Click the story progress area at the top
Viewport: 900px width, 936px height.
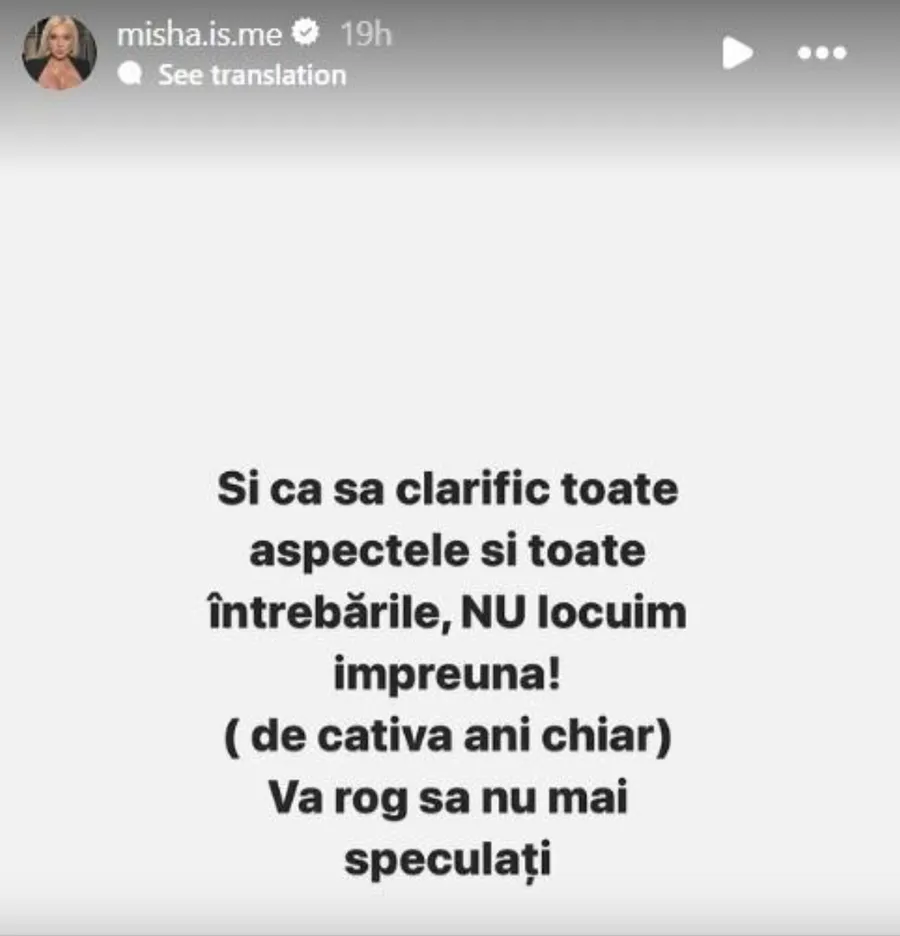tap(450, 5)
